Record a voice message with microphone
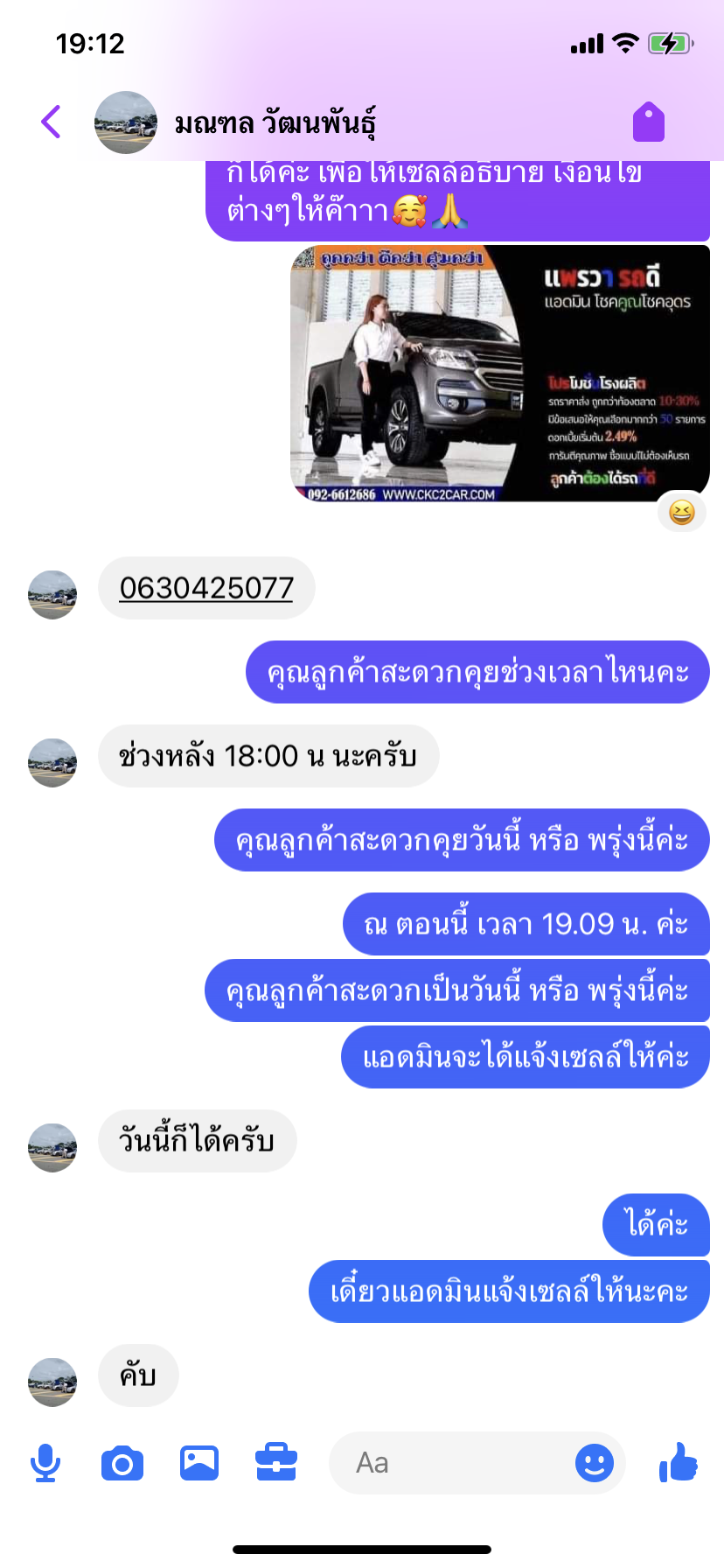This screenshot has width=724, height=1568. tap(45, 1463)
